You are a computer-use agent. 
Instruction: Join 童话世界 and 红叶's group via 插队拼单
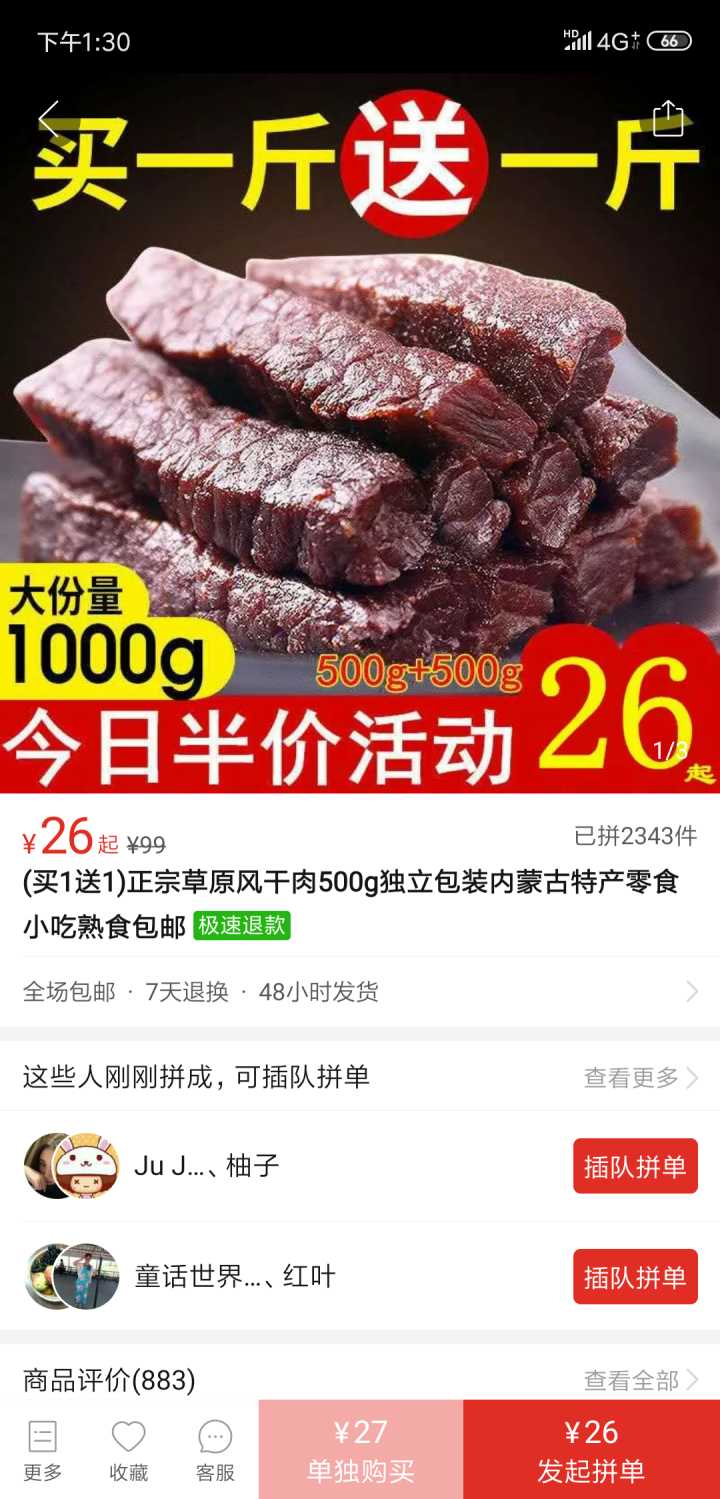(635, 1277)
